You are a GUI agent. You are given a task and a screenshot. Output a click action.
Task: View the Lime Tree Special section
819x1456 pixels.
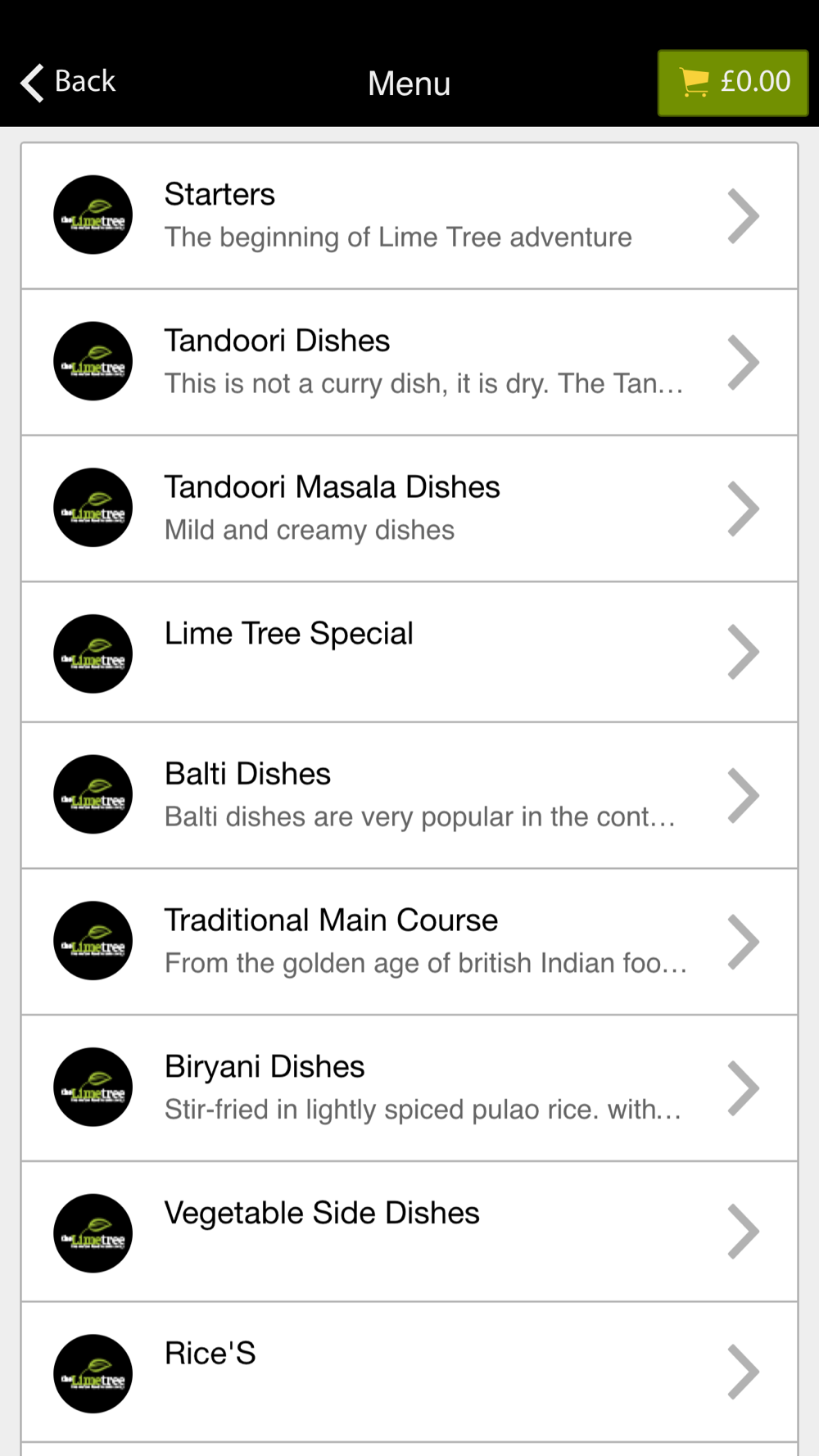(x=409, y=653)
